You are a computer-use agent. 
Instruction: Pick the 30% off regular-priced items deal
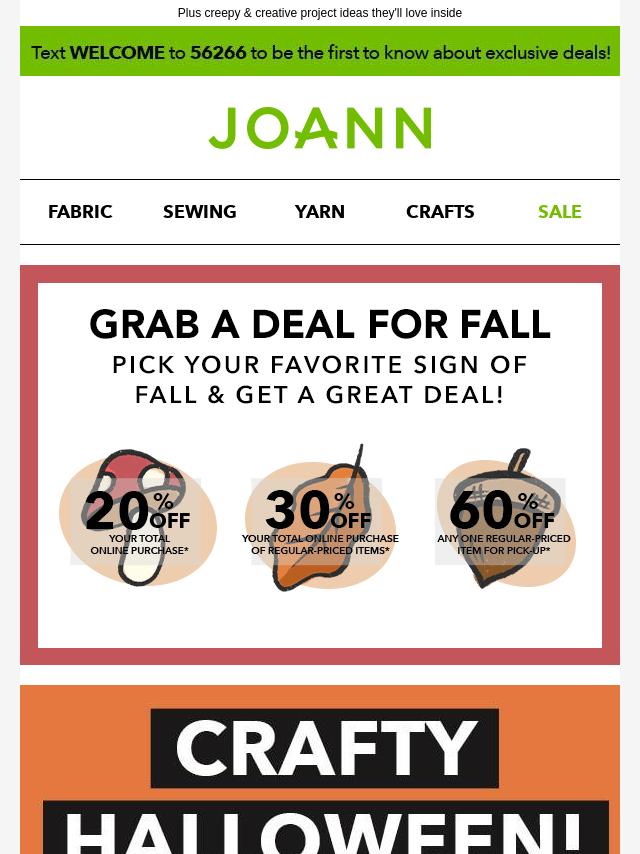pyautogui.click(x=320, y=520)
